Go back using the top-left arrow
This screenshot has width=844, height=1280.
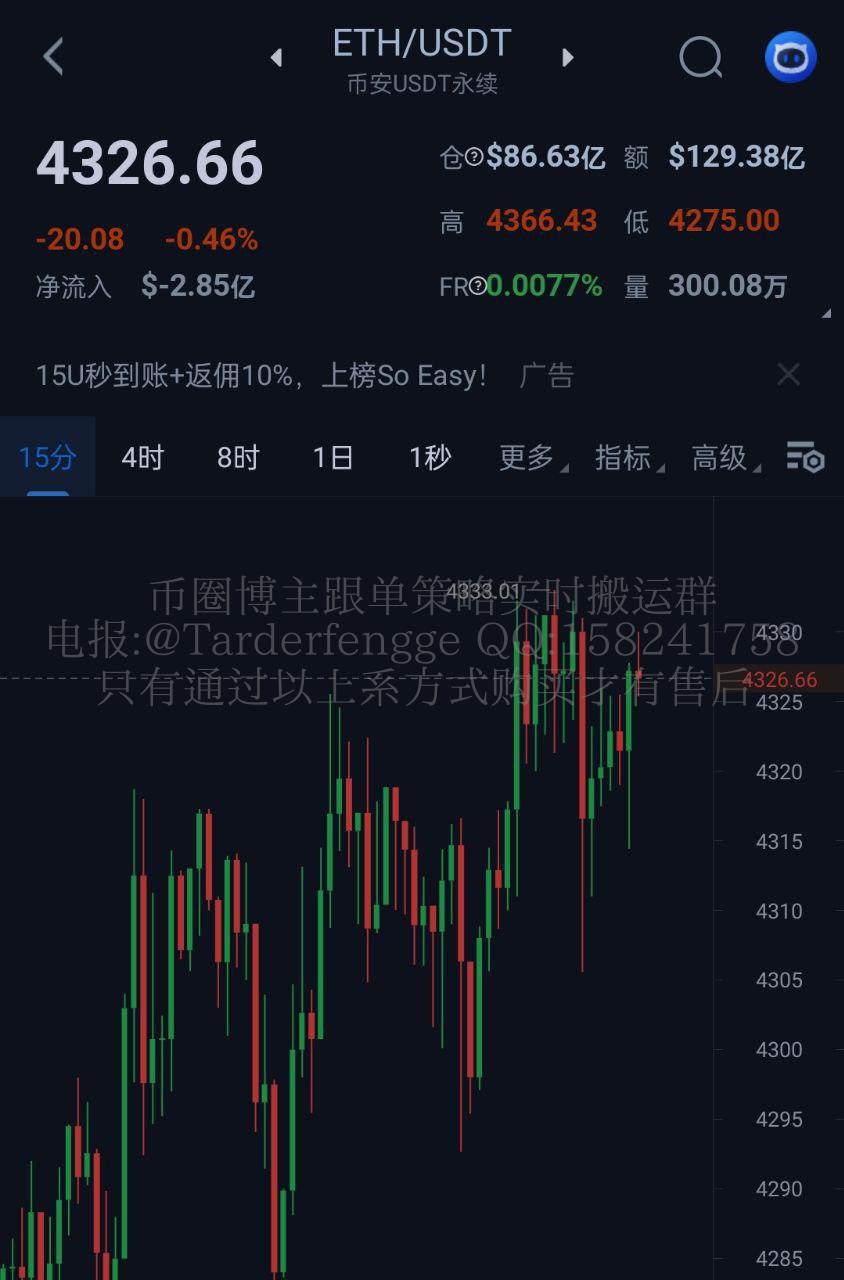tap(54, 57)
